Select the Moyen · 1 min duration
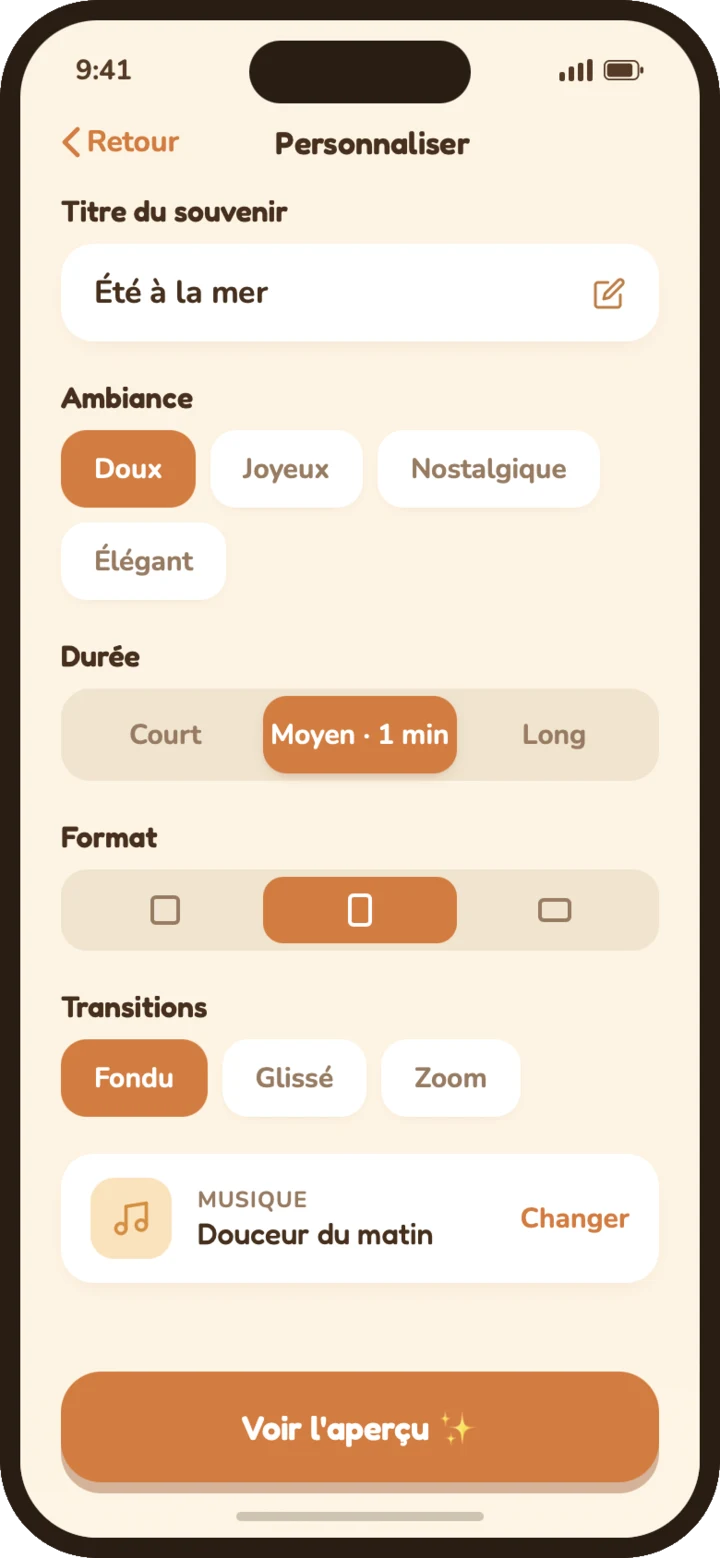The height and width of the screenshot is (1558, 720). coord(360,735)
